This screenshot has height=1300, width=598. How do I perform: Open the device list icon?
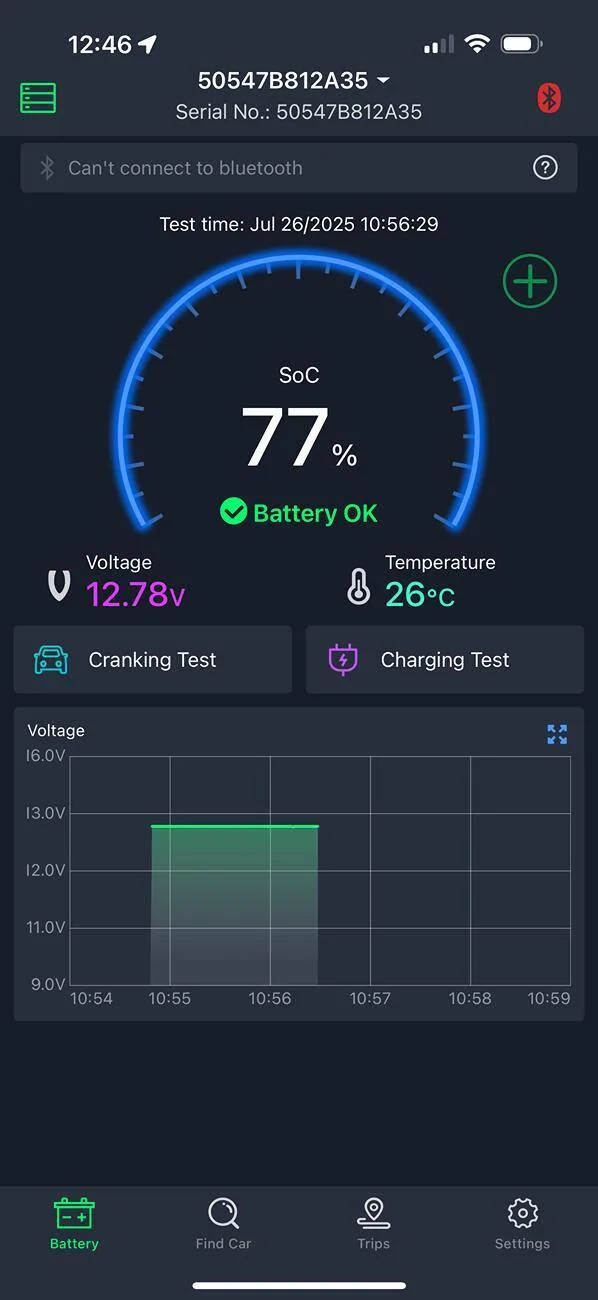click(x=38, y=97)
